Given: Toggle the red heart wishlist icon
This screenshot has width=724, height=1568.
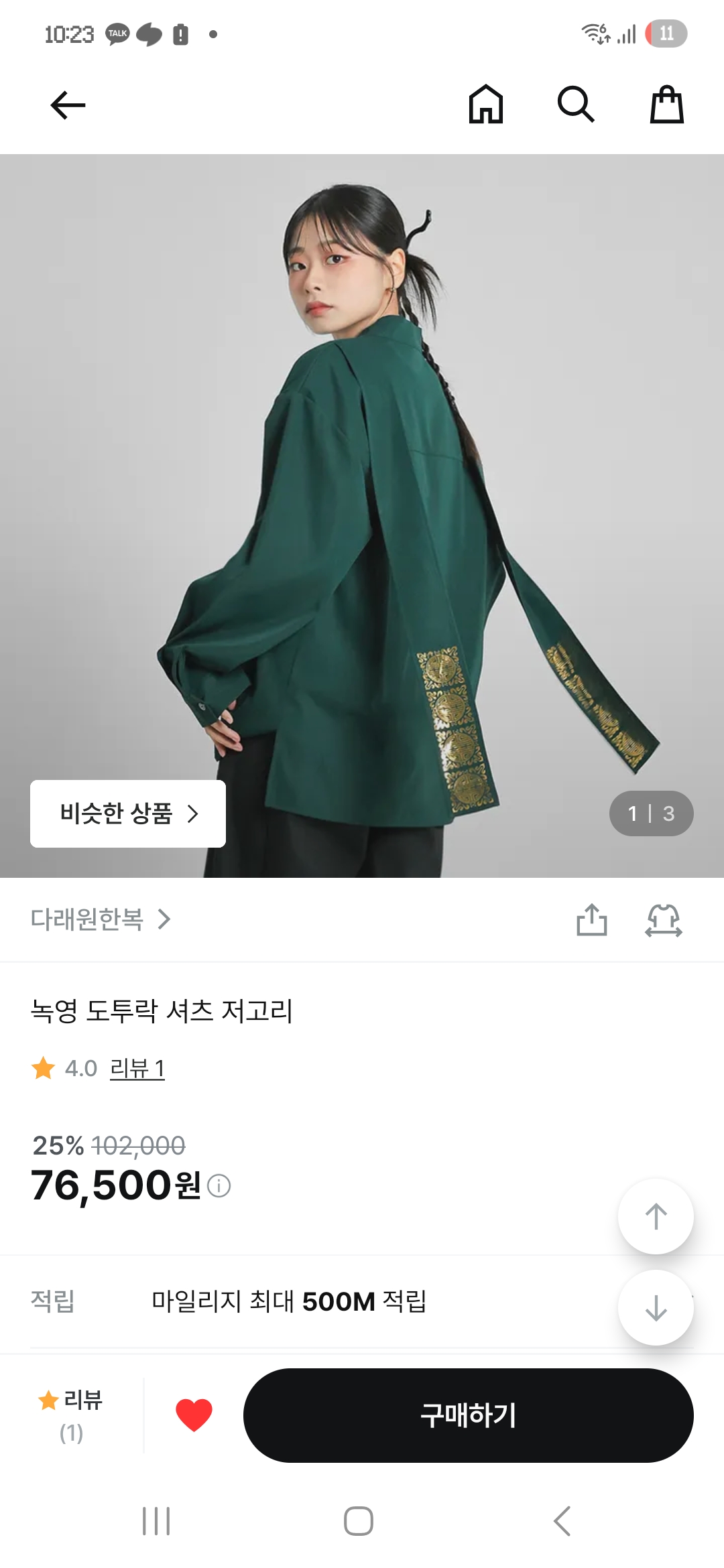Looking at the screenshot, I should coord(194,1415).
